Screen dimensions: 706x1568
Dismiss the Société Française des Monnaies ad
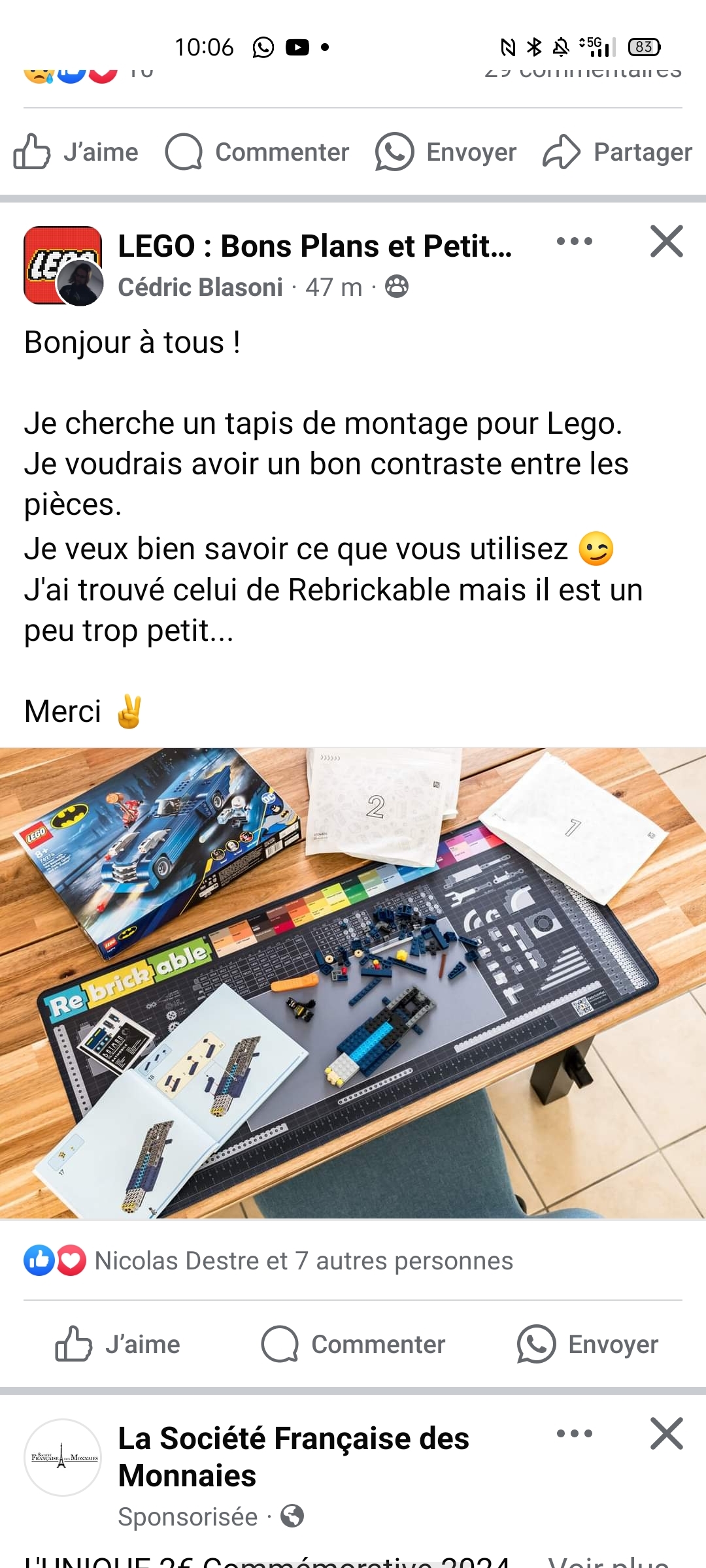pyautogui.click(x=666, y=1434)
